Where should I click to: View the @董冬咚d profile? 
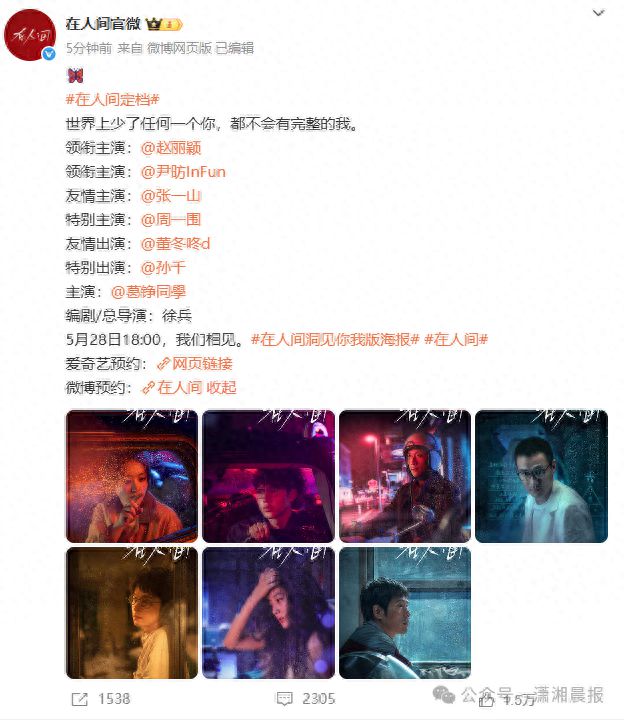pos(175,243)
